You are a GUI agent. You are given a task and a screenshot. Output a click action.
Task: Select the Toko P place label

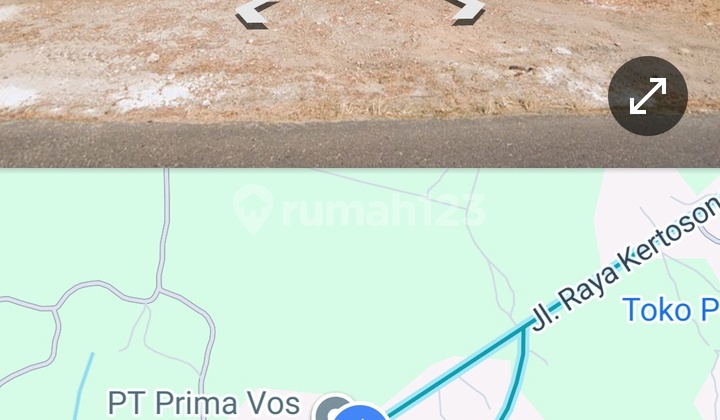point(671,309)
